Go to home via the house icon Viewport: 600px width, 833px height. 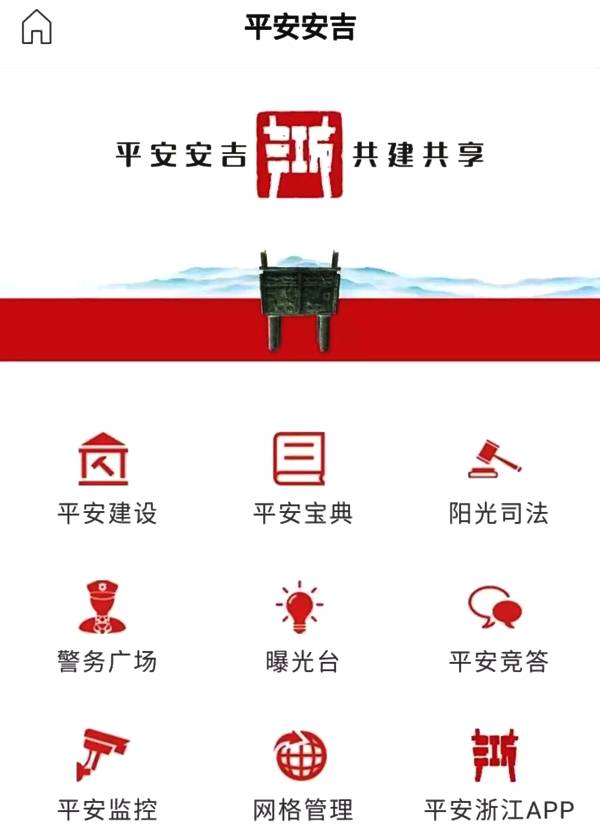point(36,27)
